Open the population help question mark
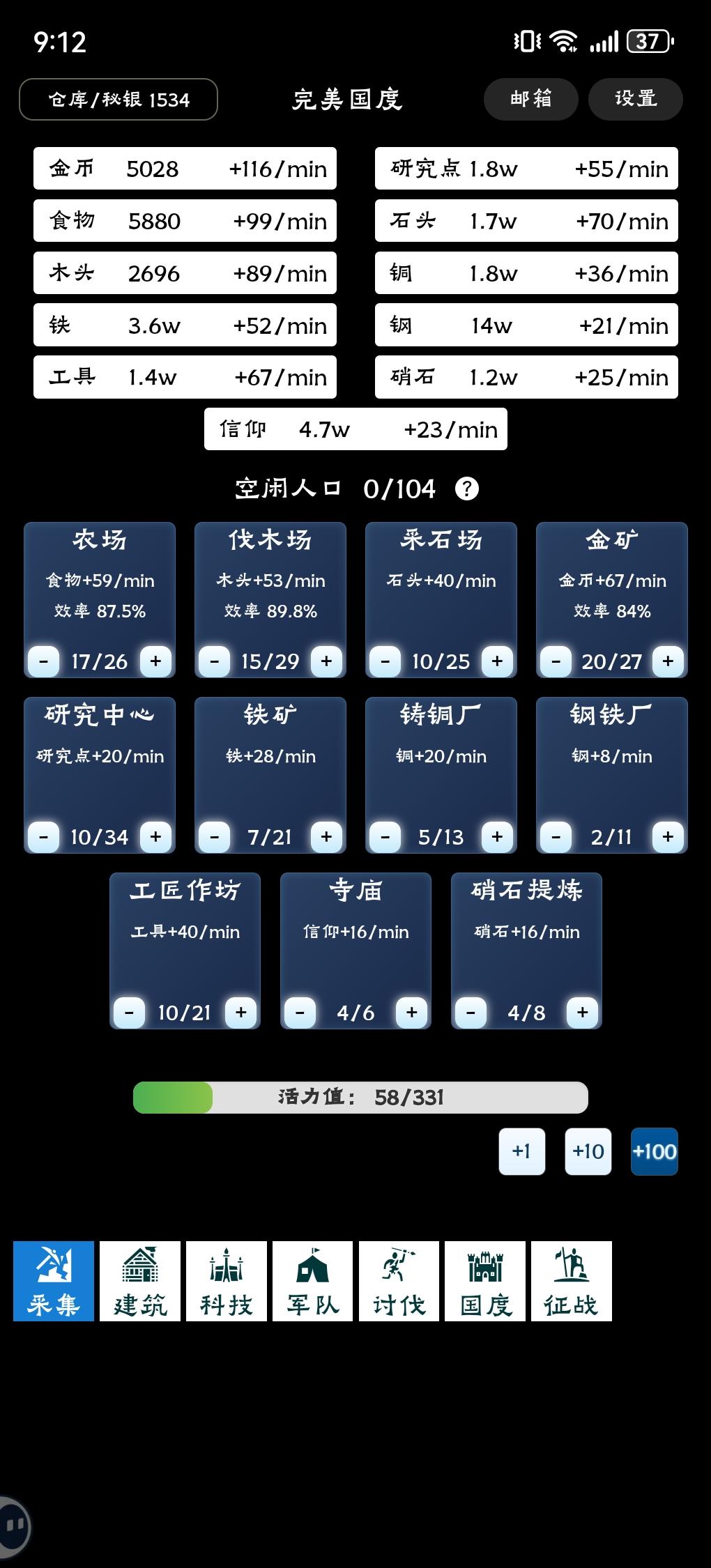This screenshot has height=1568, width=711. coord(468,489)
